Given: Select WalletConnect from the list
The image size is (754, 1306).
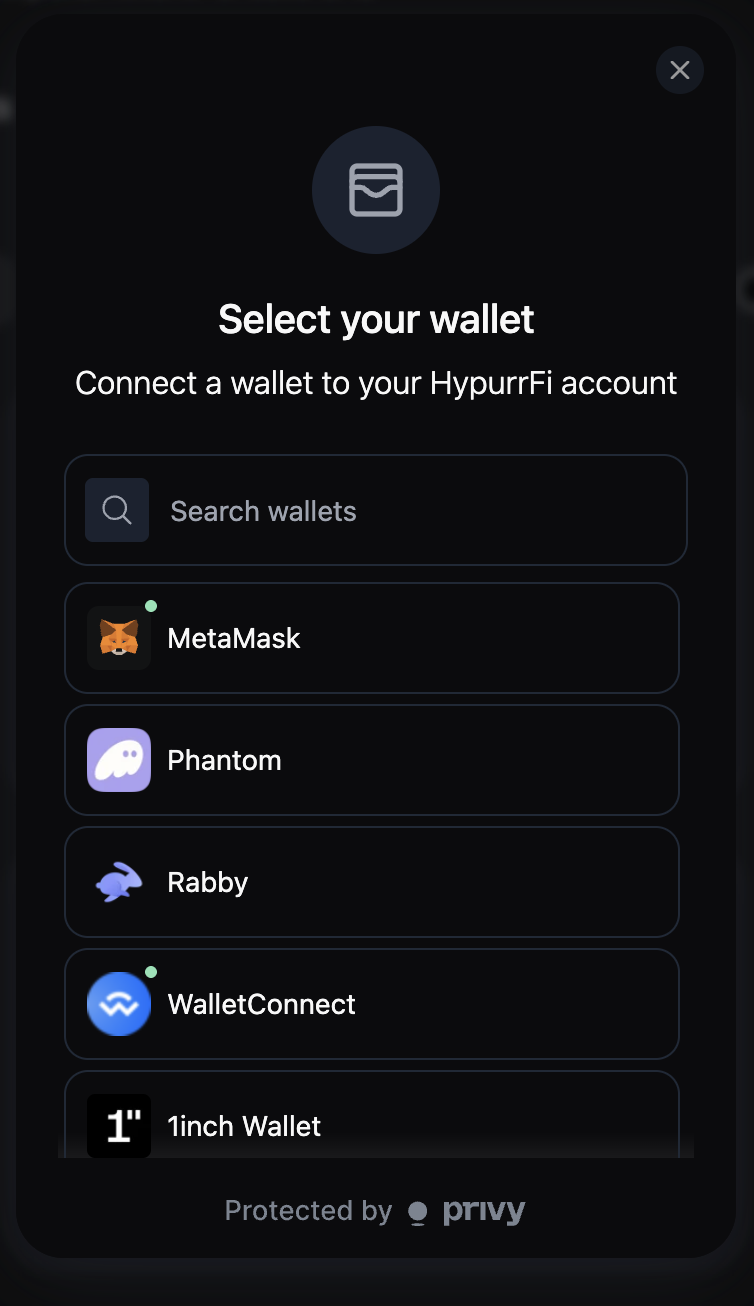Looking at the screenshot, I should coord(372,1004).
